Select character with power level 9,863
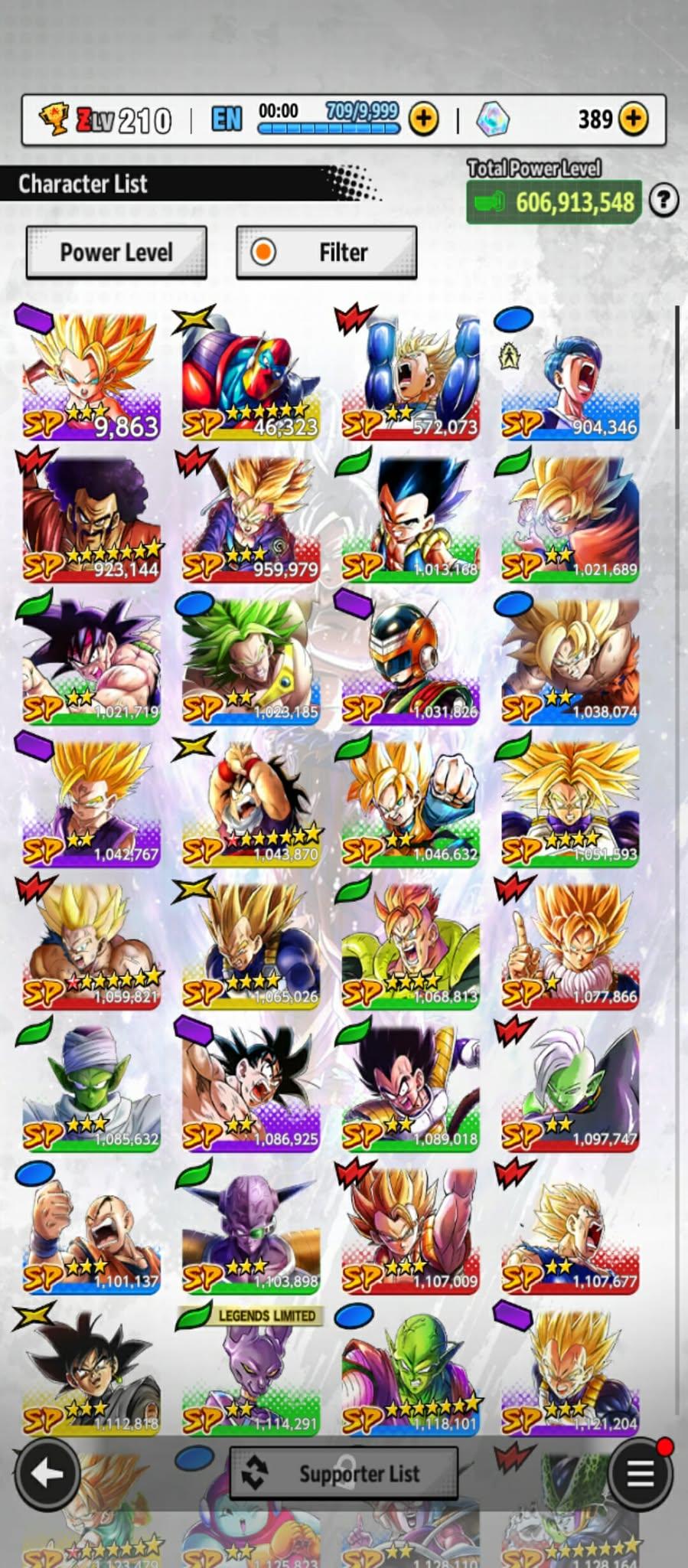The width and height of the screenshot is (688, 1568). click(90, 375)
